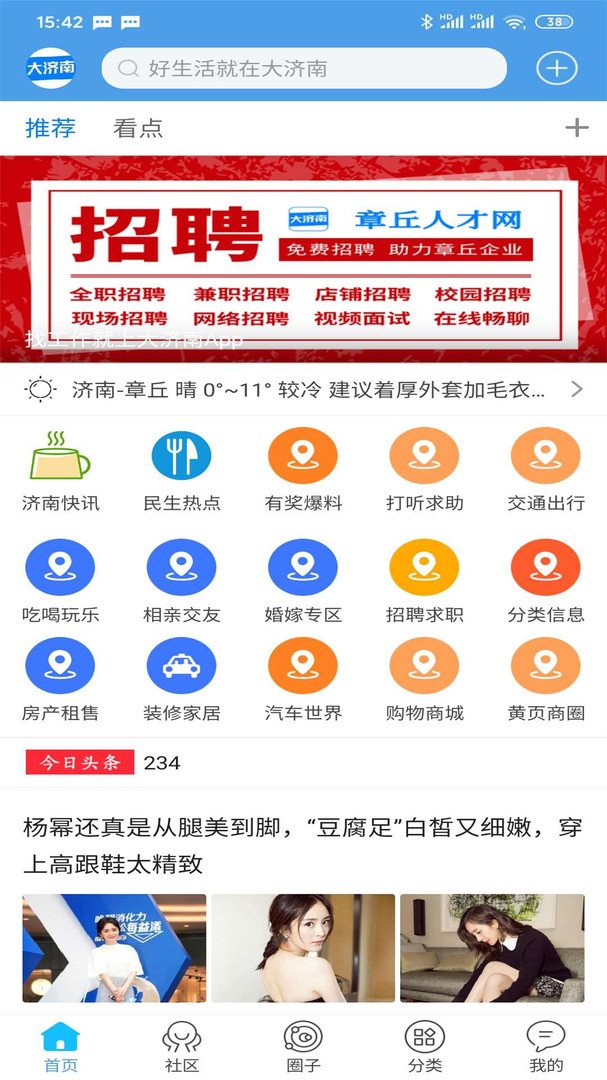Screen dimensions: 607x1080
Task: Switch to the 圈子 tab
Action: point(303,1046)
